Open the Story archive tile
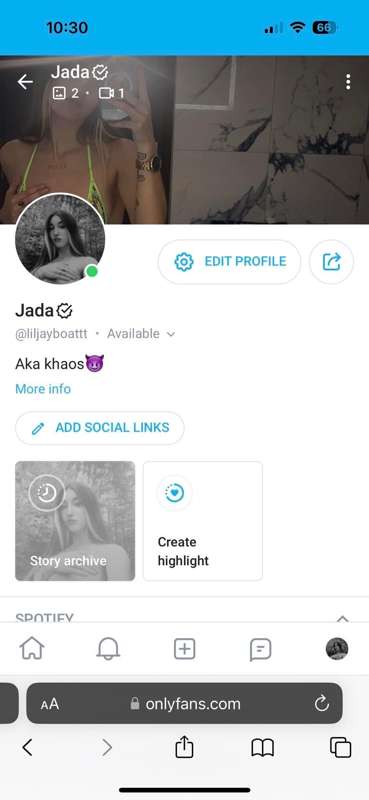Image resolution: width=369 pixels, height=800 pixels. click(75, 521)
